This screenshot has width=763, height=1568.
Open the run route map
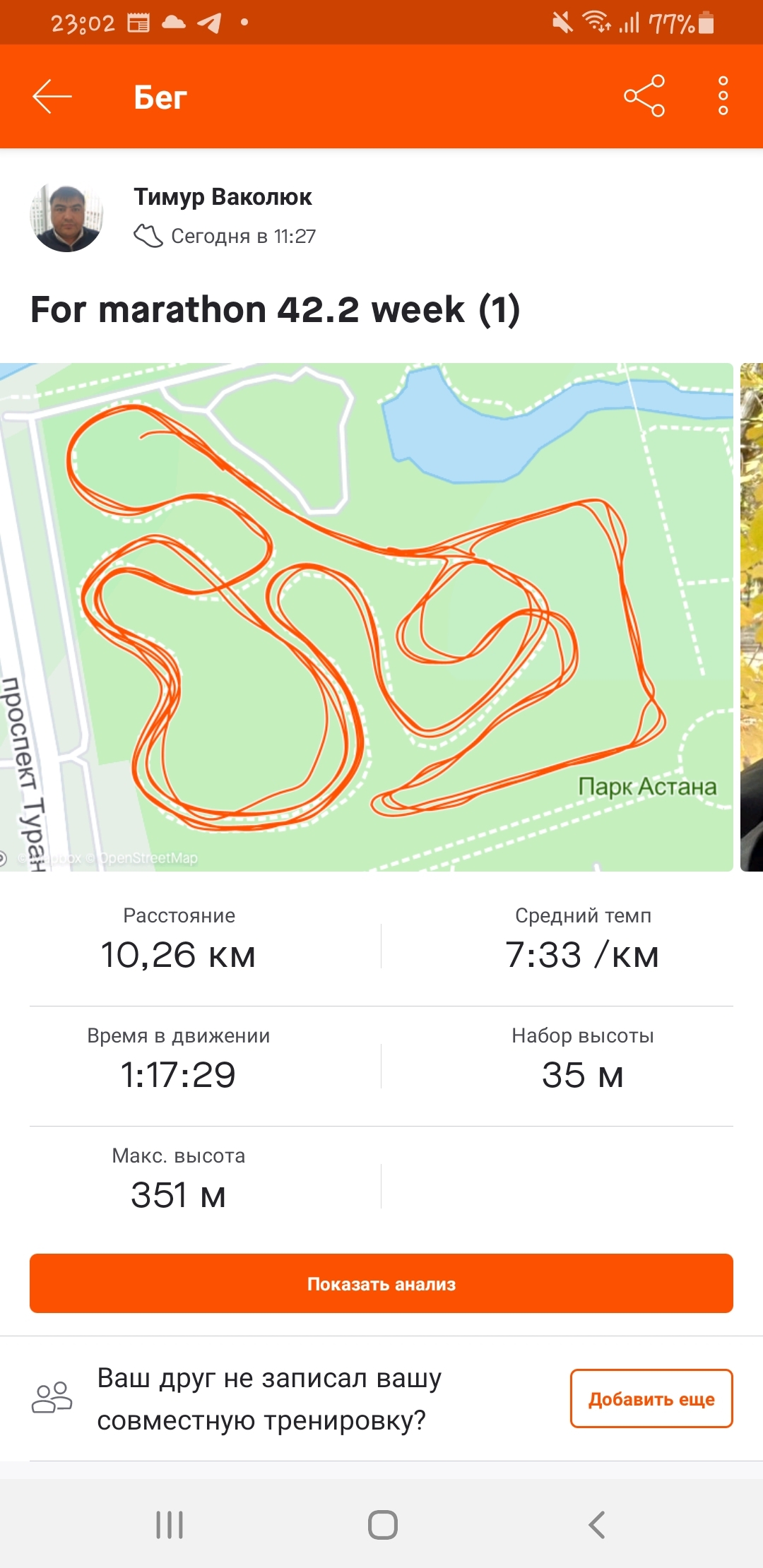click(x=366, y=617)
